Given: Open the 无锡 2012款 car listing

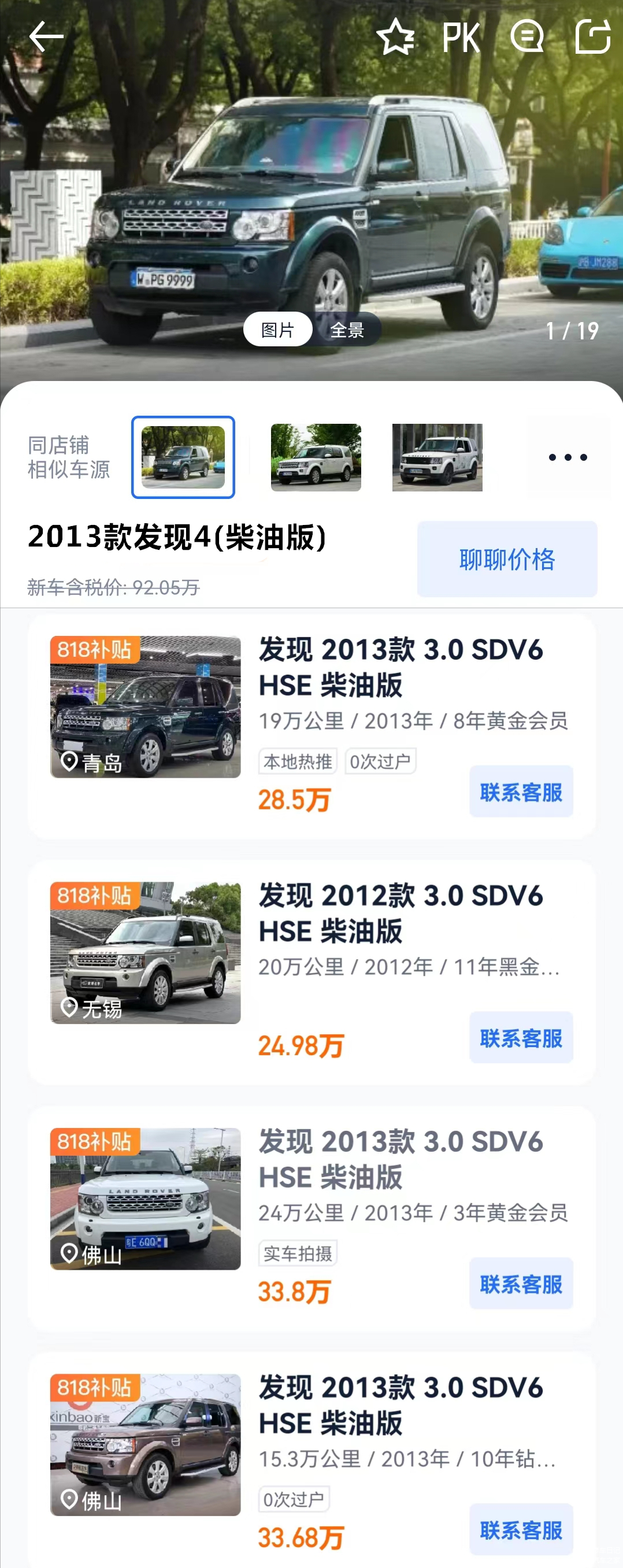Looking at the screenshot, I should click(400, 913).
